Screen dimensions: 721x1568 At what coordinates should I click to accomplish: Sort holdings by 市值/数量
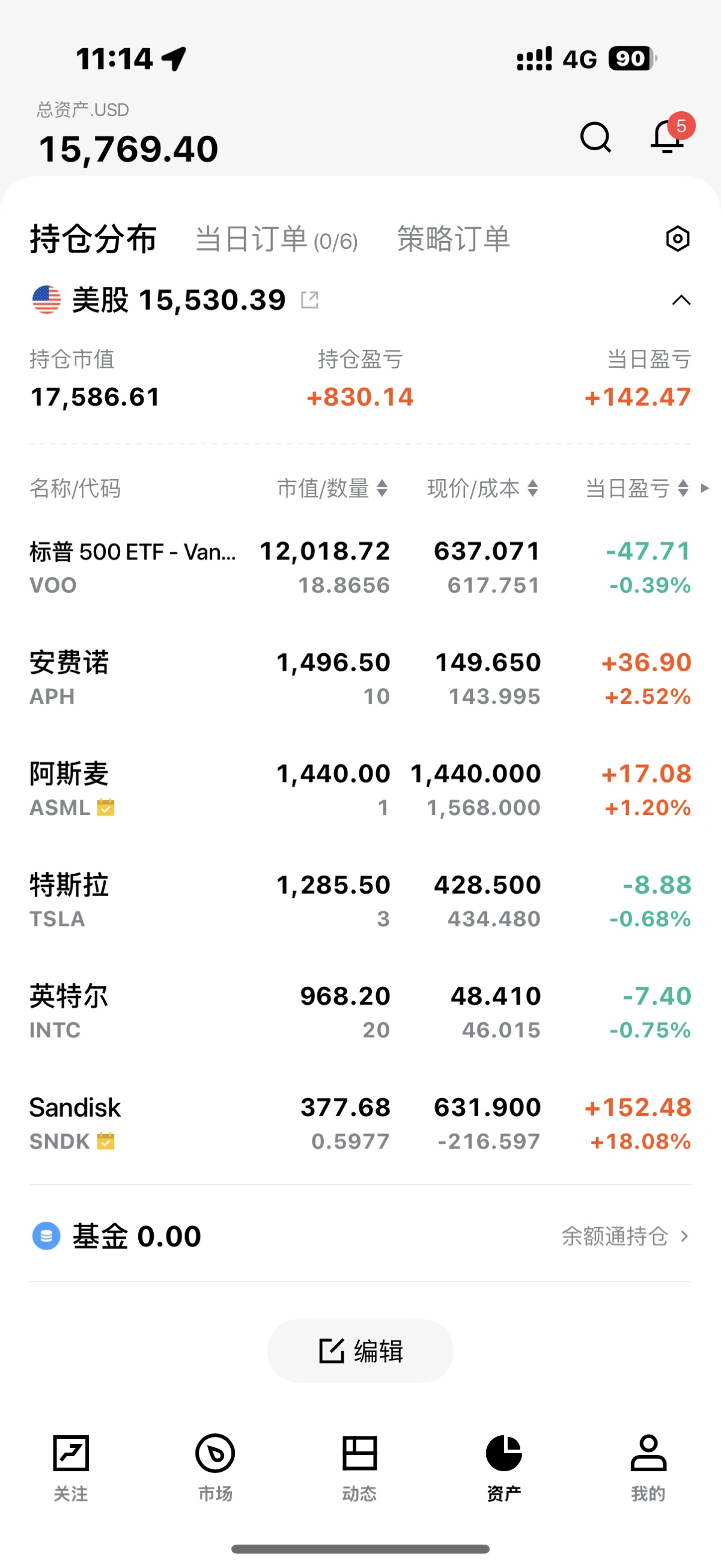click(x=332, y=488)
